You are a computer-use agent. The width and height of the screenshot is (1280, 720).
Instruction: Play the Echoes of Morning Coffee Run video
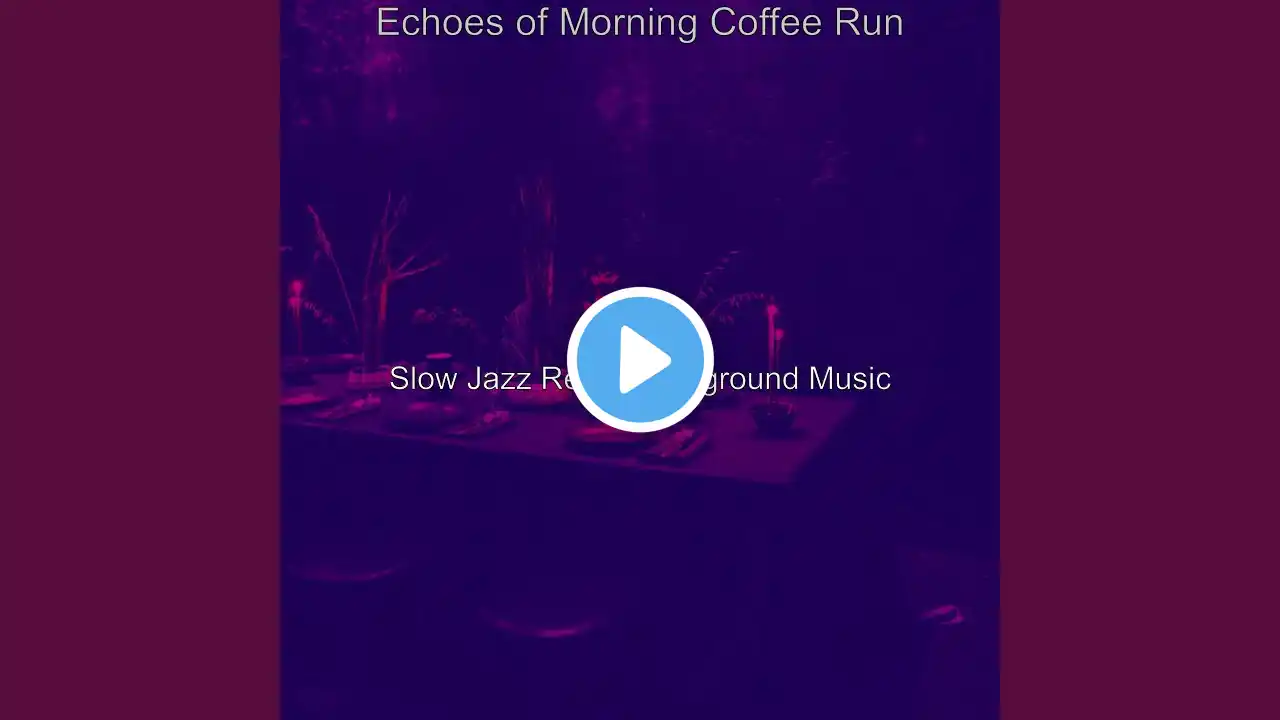640,360
